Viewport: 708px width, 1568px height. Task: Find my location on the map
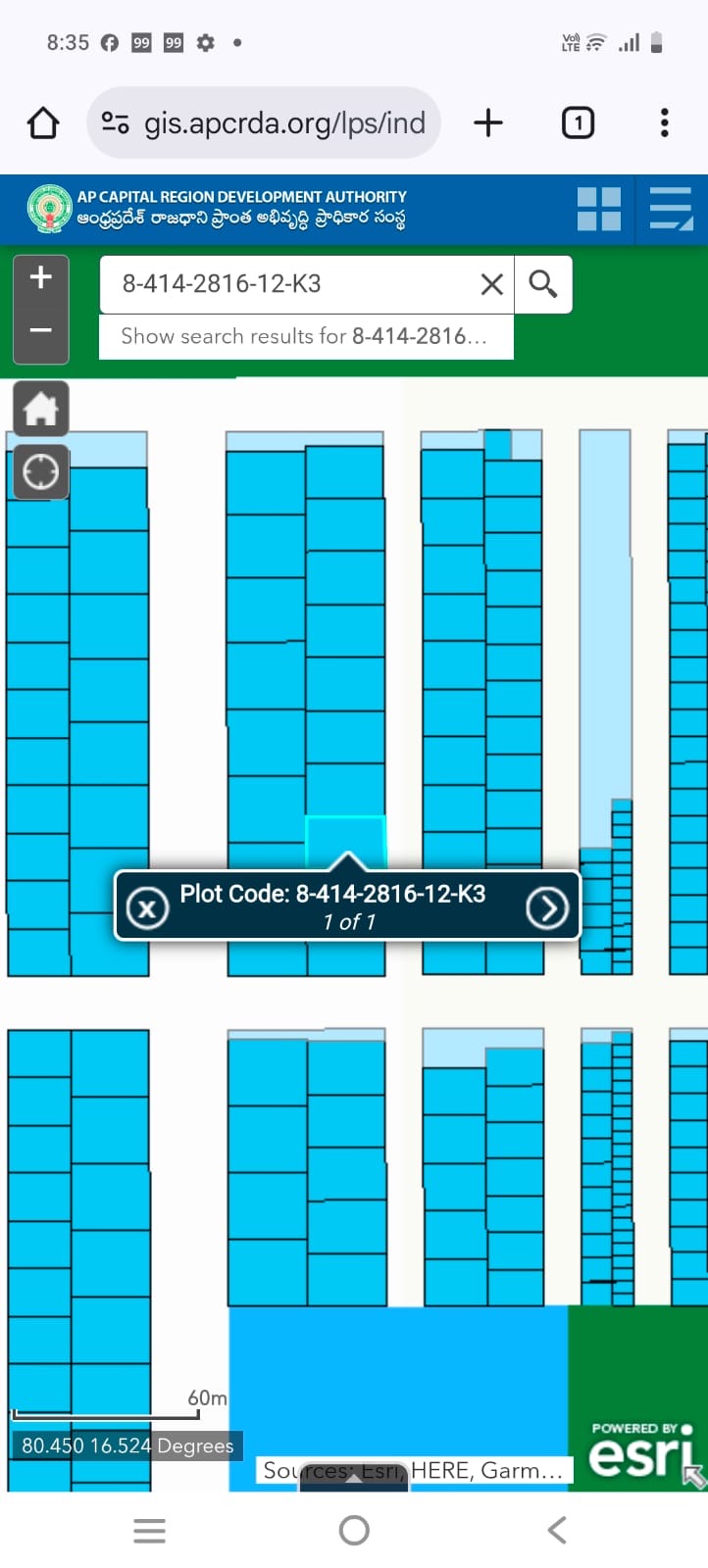(41, 472)
